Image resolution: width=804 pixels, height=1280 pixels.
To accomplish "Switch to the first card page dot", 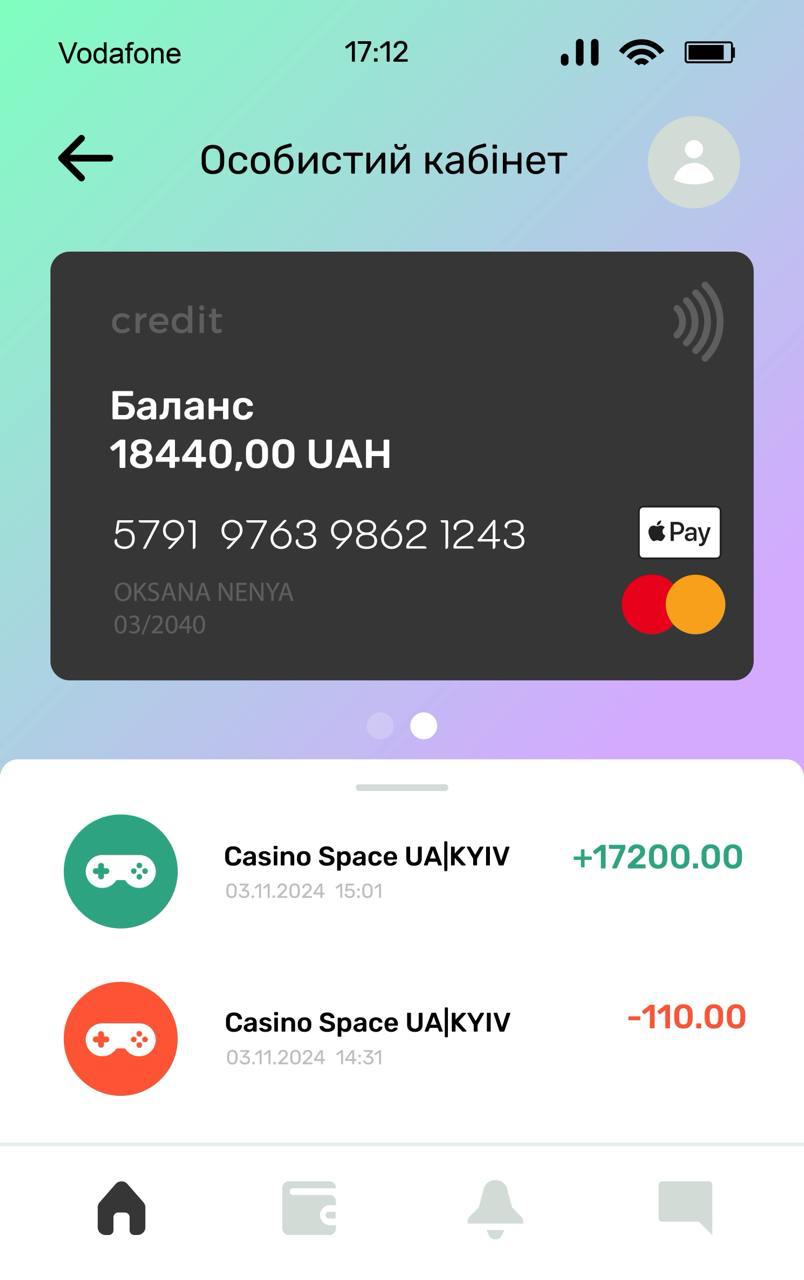I will click(x=380, y=725).
